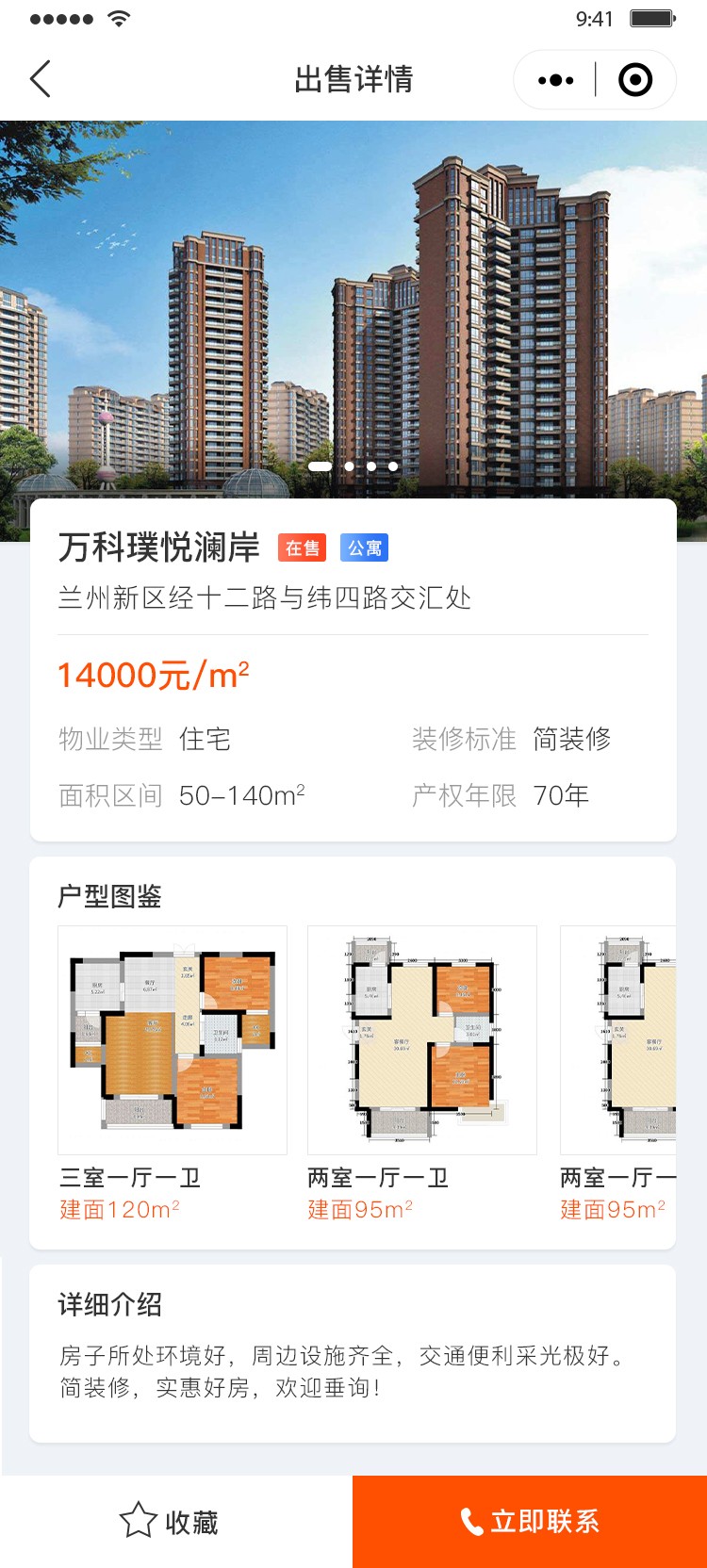Image resolution: width=707 pixels, height=1568 pixels.
Task: Open the partially visible third floor plan
Action: click(618, 1040)
